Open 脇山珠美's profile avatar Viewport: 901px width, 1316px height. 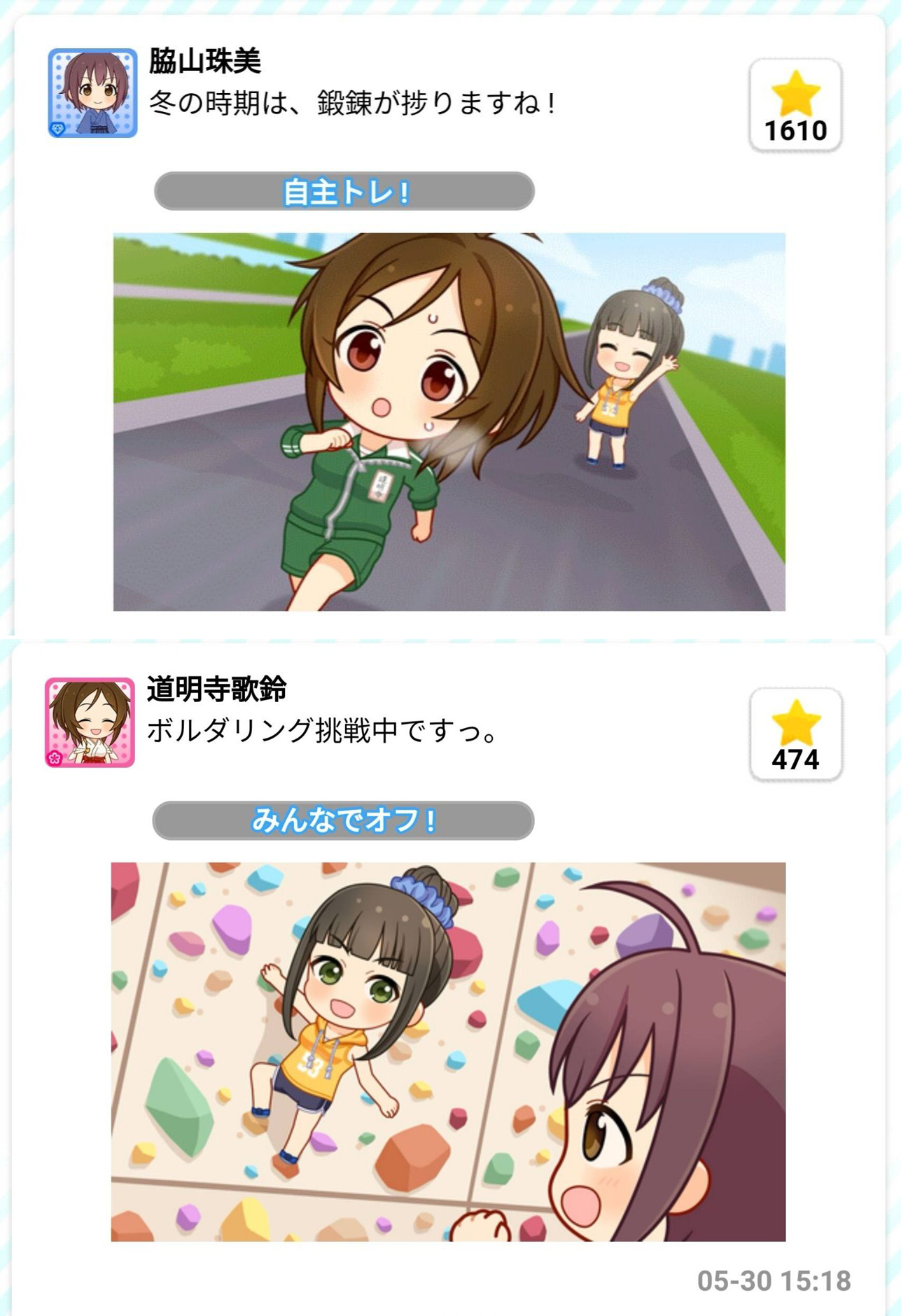click(x=92, y=93)
